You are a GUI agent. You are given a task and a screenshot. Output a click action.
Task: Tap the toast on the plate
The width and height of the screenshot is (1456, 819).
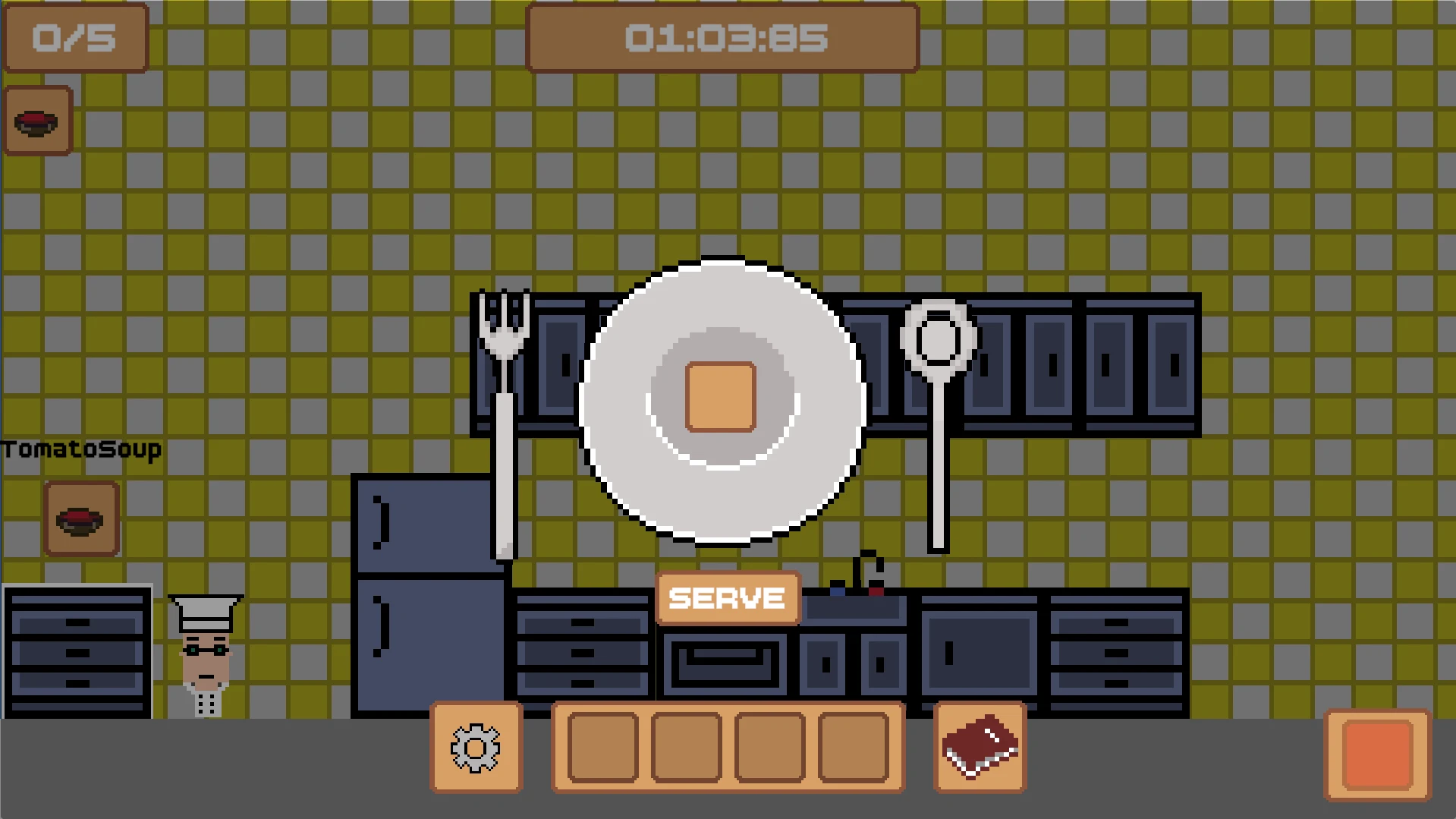pyautogui.click(x=720, y=397)
